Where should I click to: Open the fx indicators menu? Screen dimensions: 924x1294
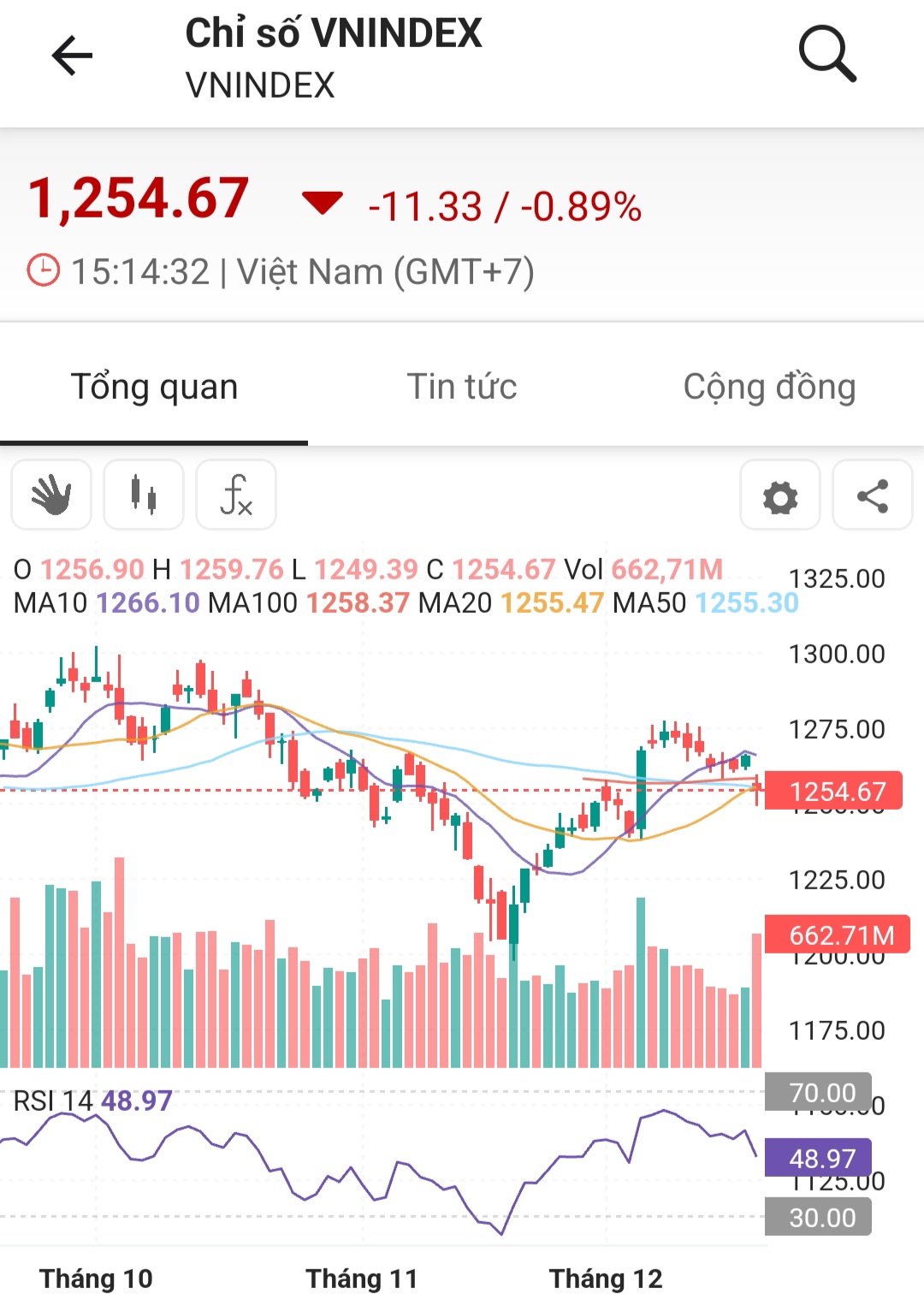[x=236, y=496]
